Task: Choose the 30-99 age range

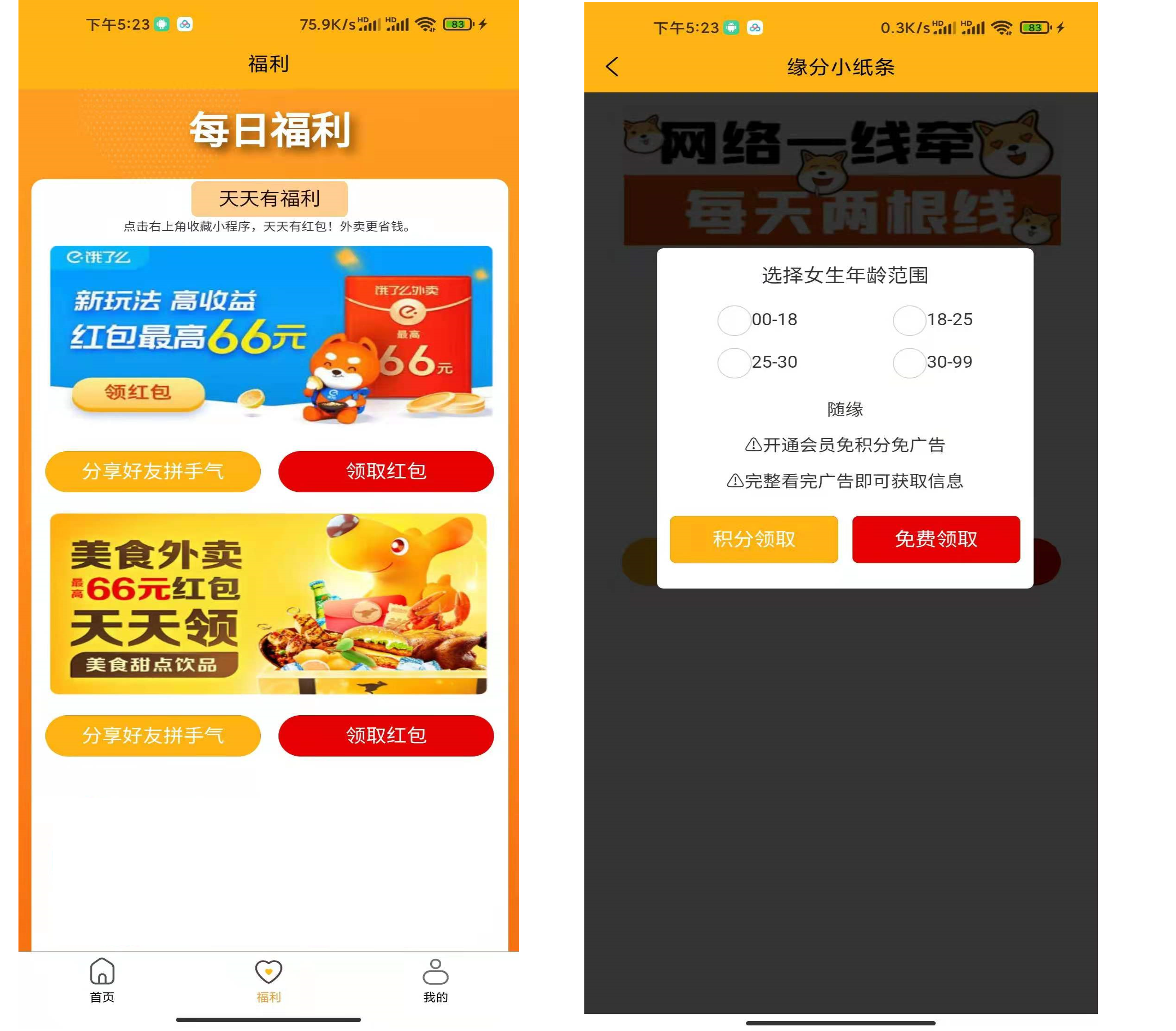Action: 909,363
